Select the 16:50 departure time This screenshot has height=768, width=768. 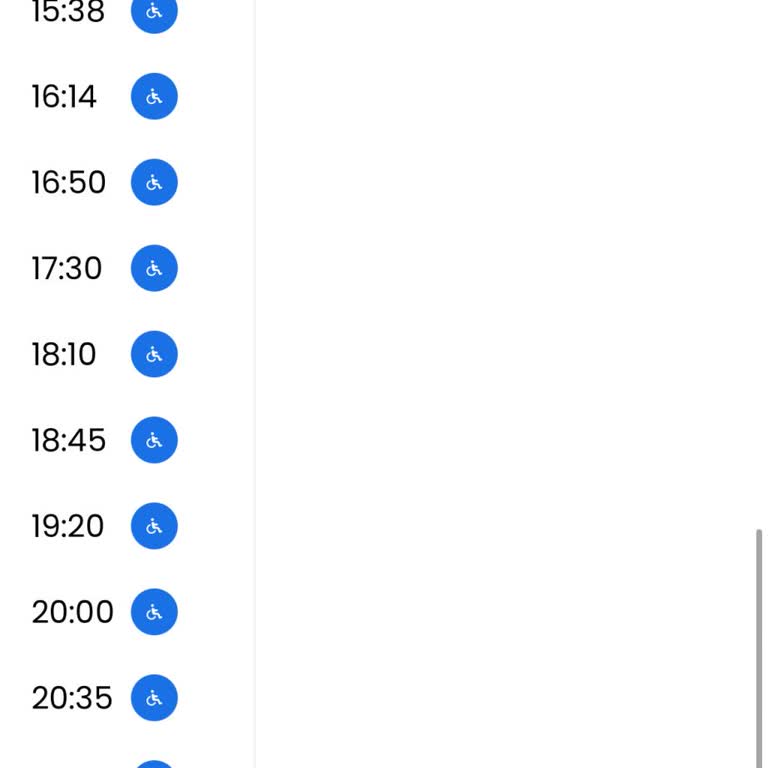(69, 183)
